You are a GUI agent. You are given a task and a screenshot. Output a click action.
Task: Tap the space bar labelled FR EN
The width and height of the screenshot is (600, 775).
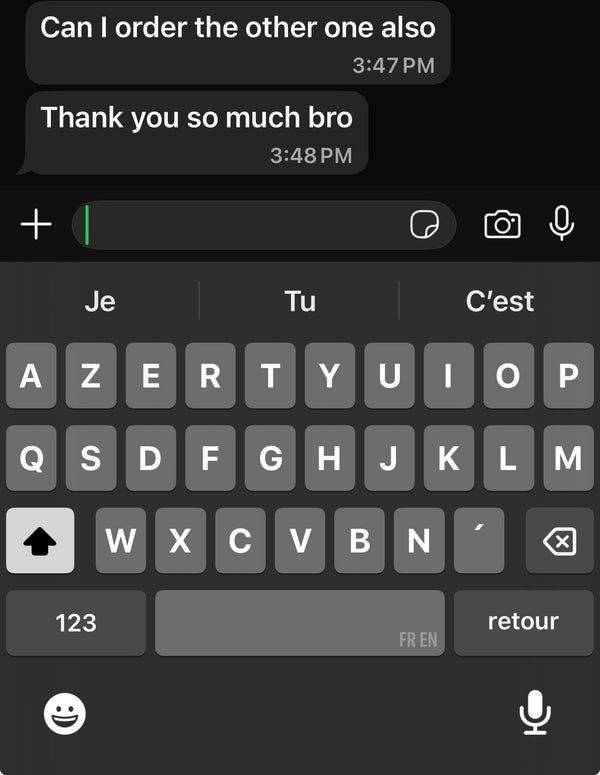[300, 623]
